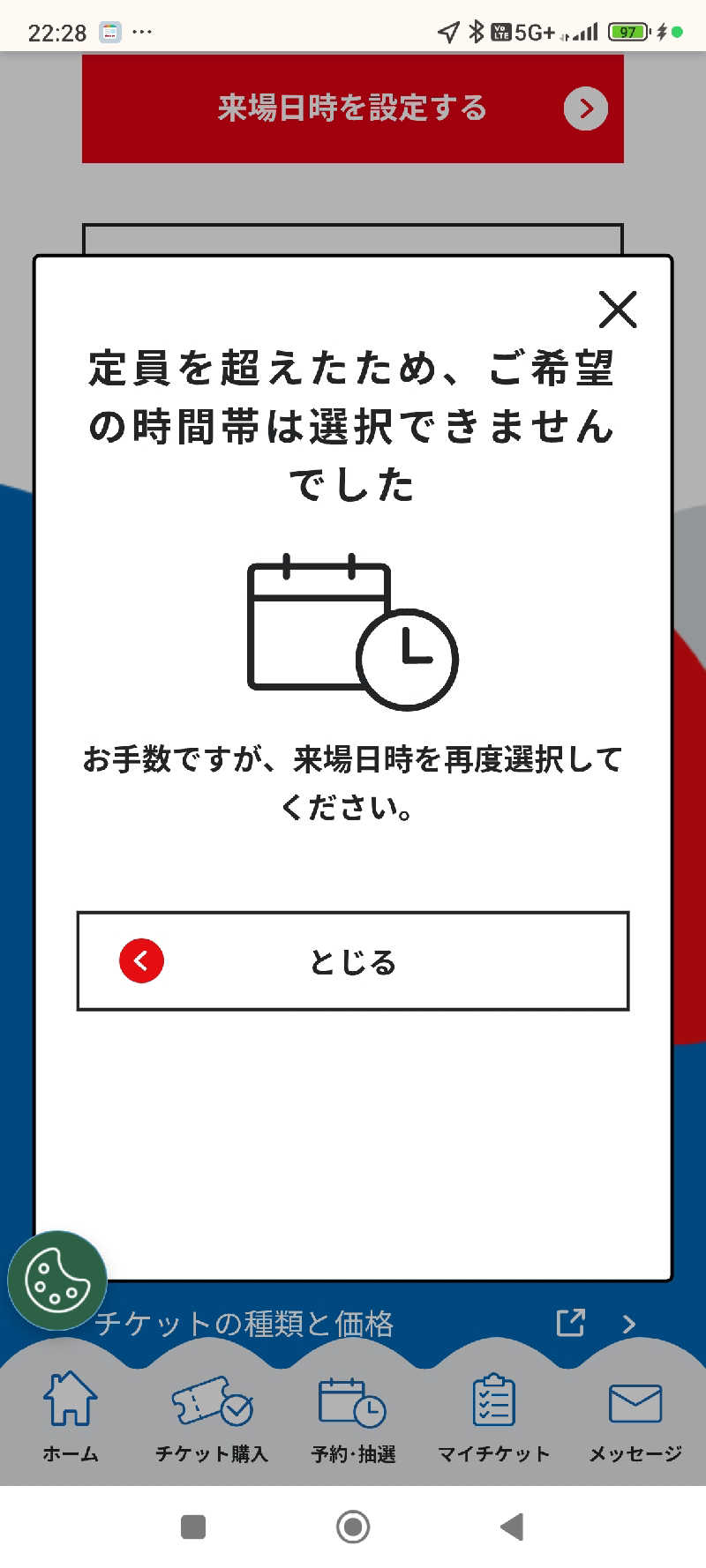Screen dimensions: 706x1568
Task: Open the status bar overflow dots menu
Action: click(141, 31)
